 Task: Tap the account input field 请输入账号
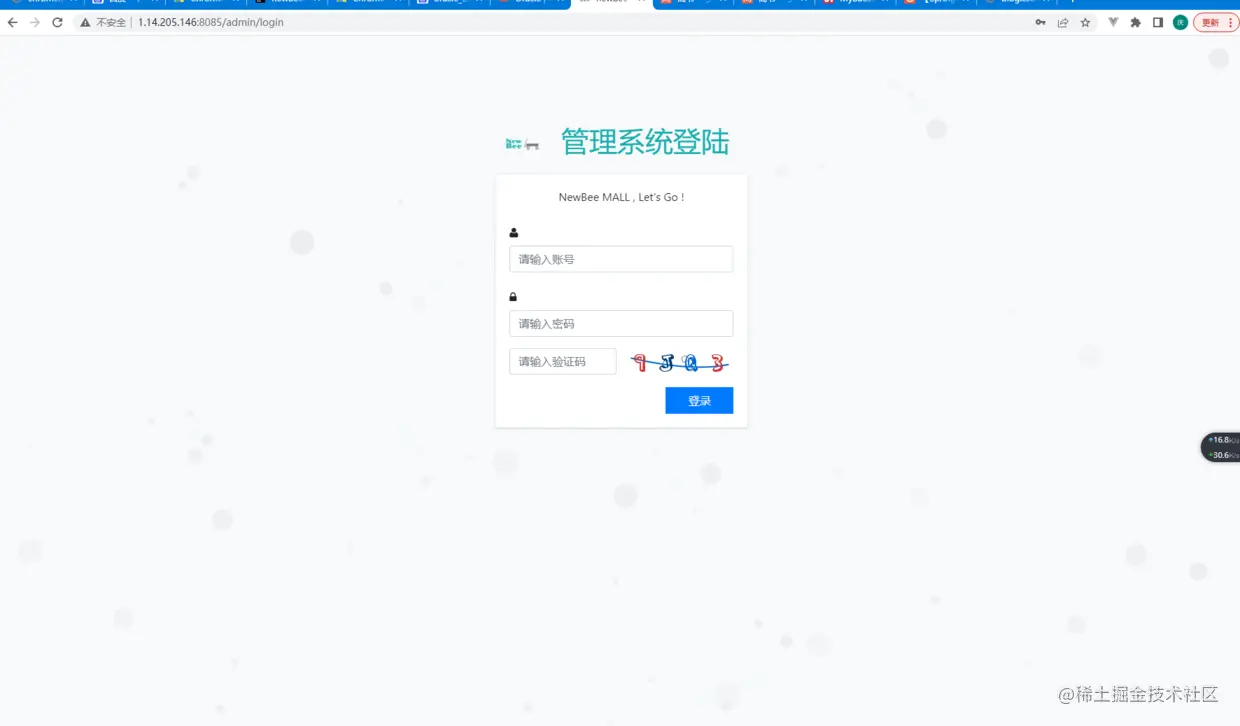pyautogui.click(x=620, y=259)
